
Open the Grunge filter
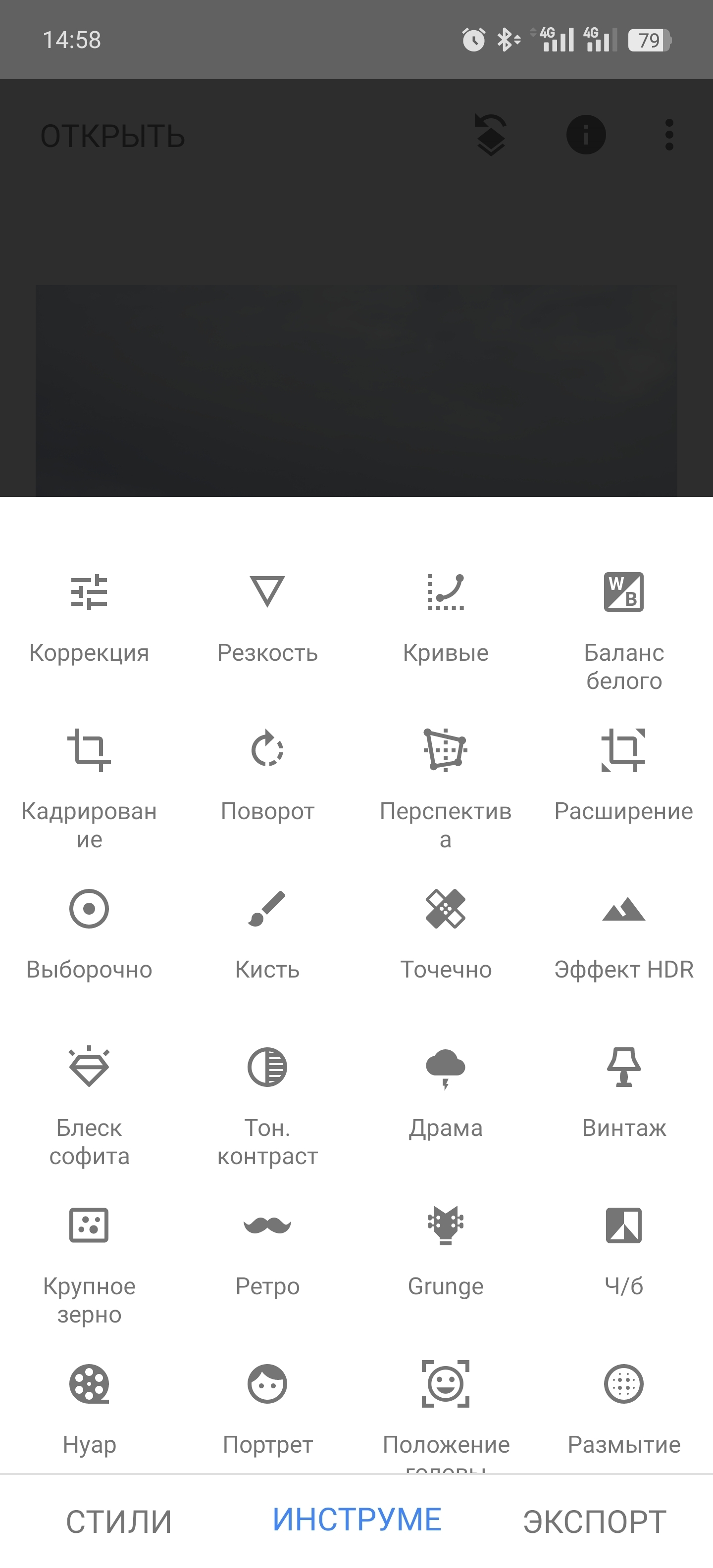[446, 1248]
